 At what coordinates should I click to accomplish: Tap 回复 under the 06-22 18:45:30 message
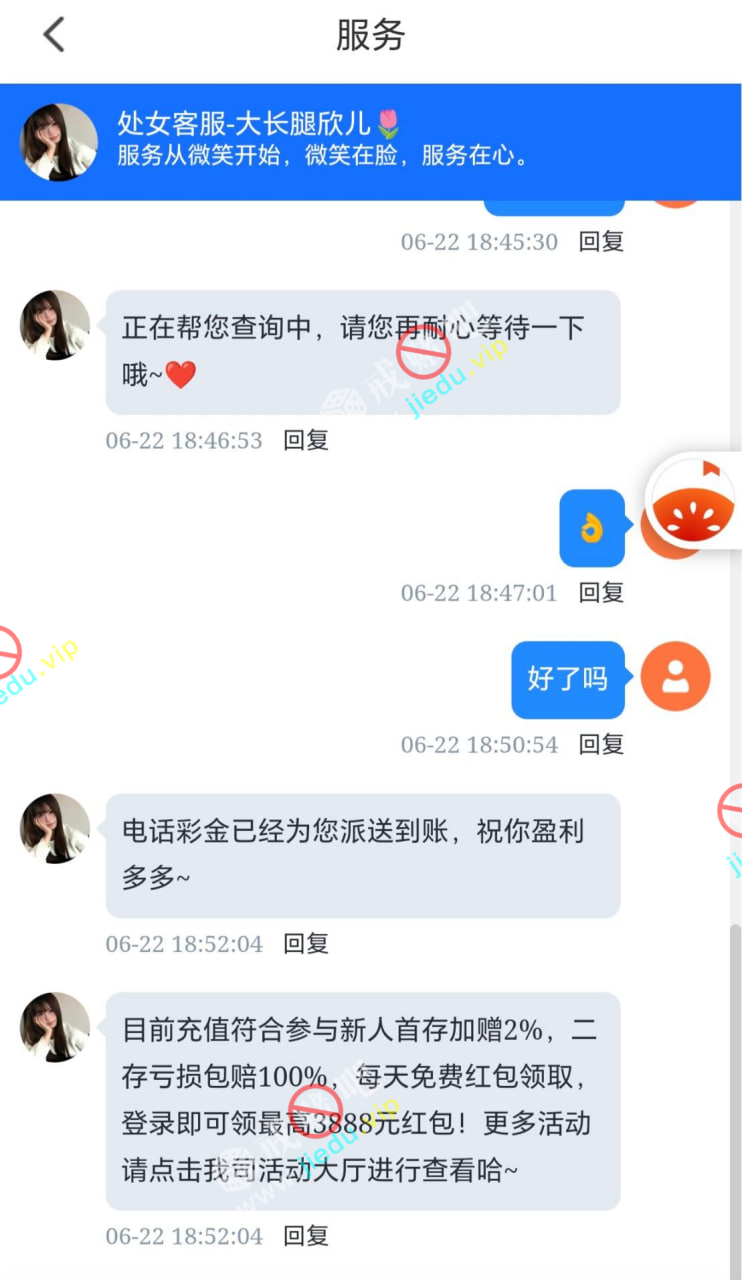(x=601, y=241)
